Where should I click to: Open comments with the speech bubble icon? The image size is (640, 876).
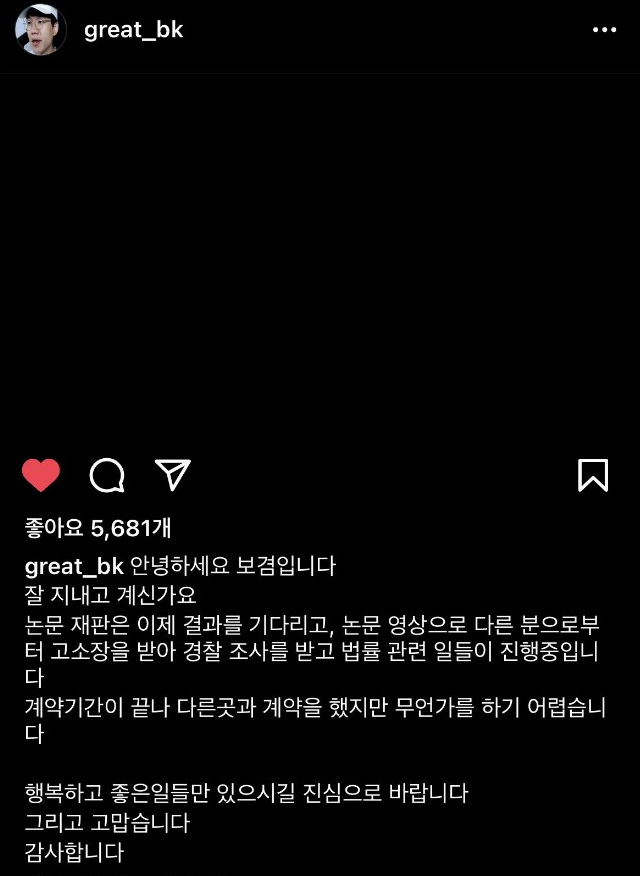107,476
